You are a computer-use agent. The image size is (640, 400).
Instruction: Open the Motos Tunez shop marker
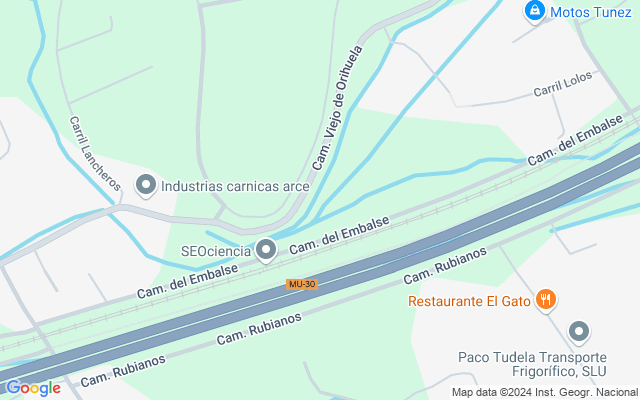[535, 11]
